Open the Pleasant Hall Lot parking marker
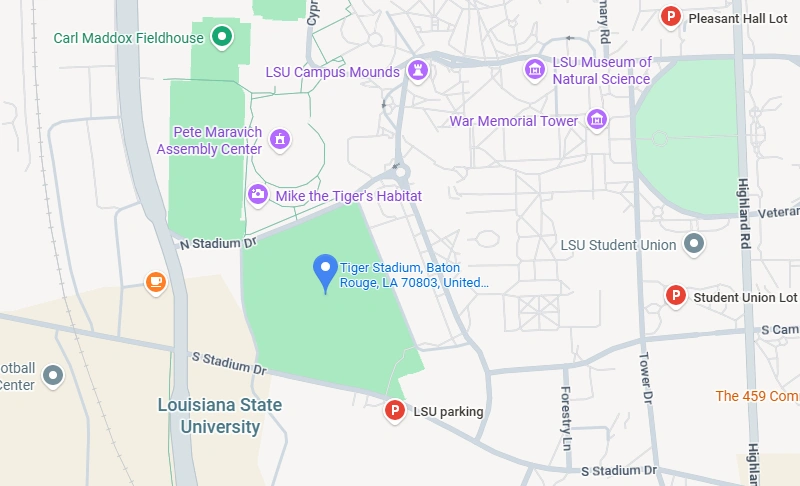This screenshot has width=800, height=486. [671, 17]
